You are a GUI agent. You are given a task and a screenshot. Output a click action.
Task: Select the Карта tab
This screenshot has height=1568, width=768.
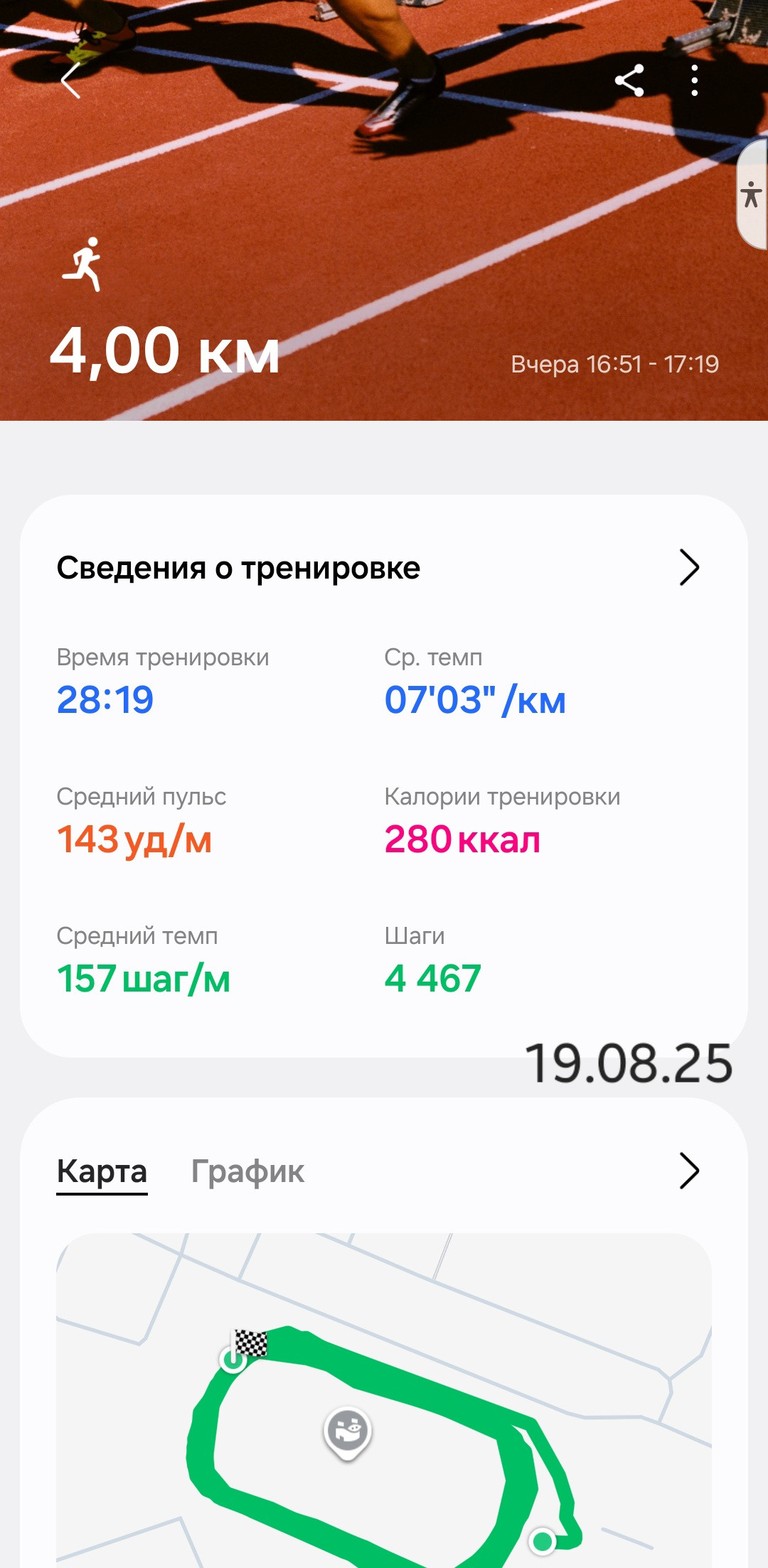pos(102,1171)
